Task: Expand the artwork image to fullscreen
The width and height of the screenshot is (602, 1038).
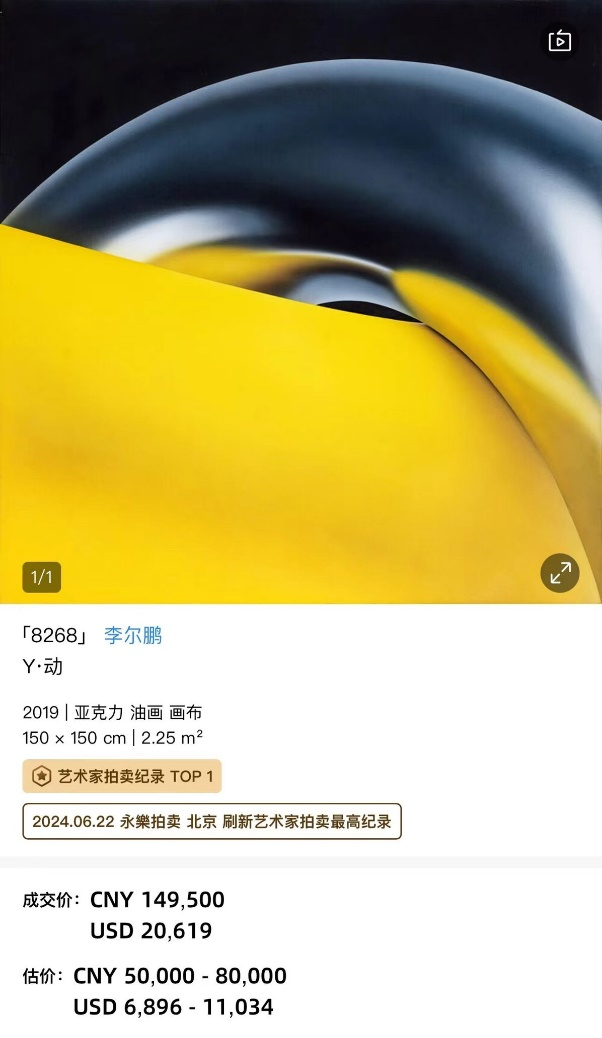Action: click(x=560, y=573)
